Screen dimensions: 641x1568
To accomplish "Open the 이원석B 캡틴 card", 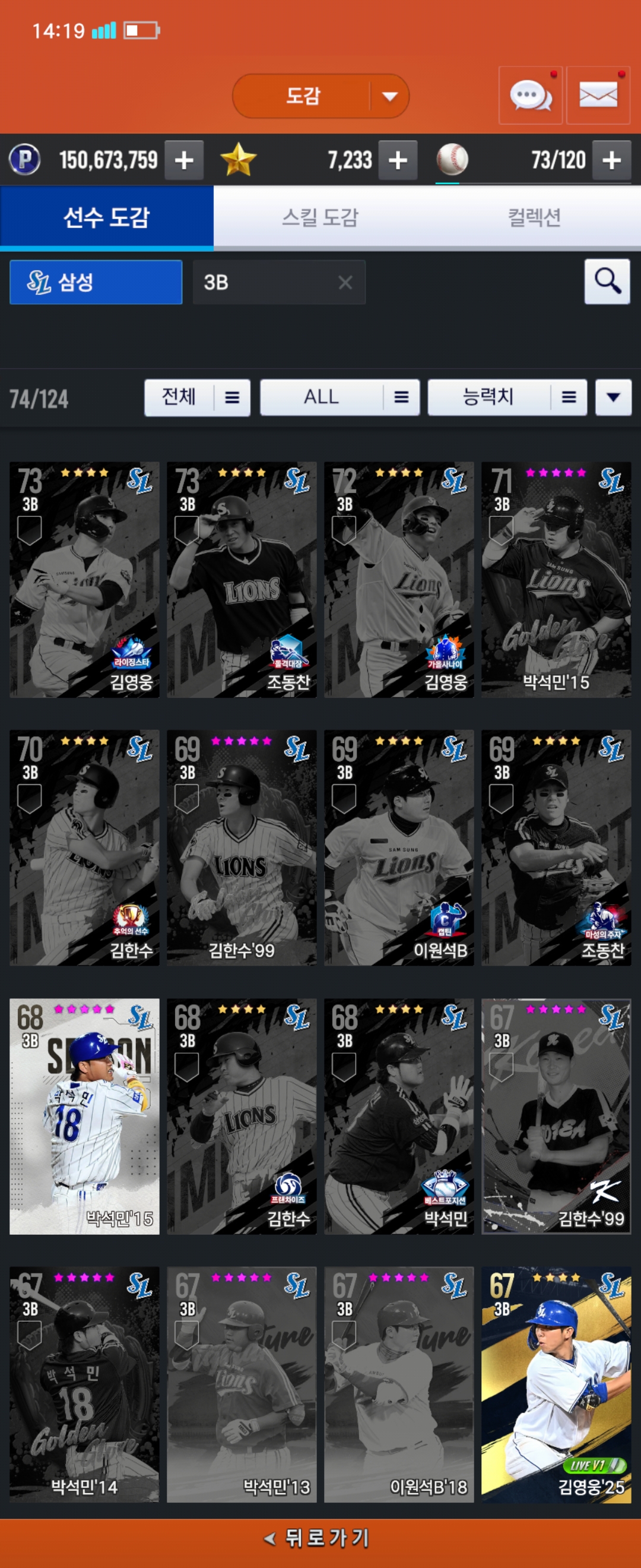I will [x=398, y=848].
